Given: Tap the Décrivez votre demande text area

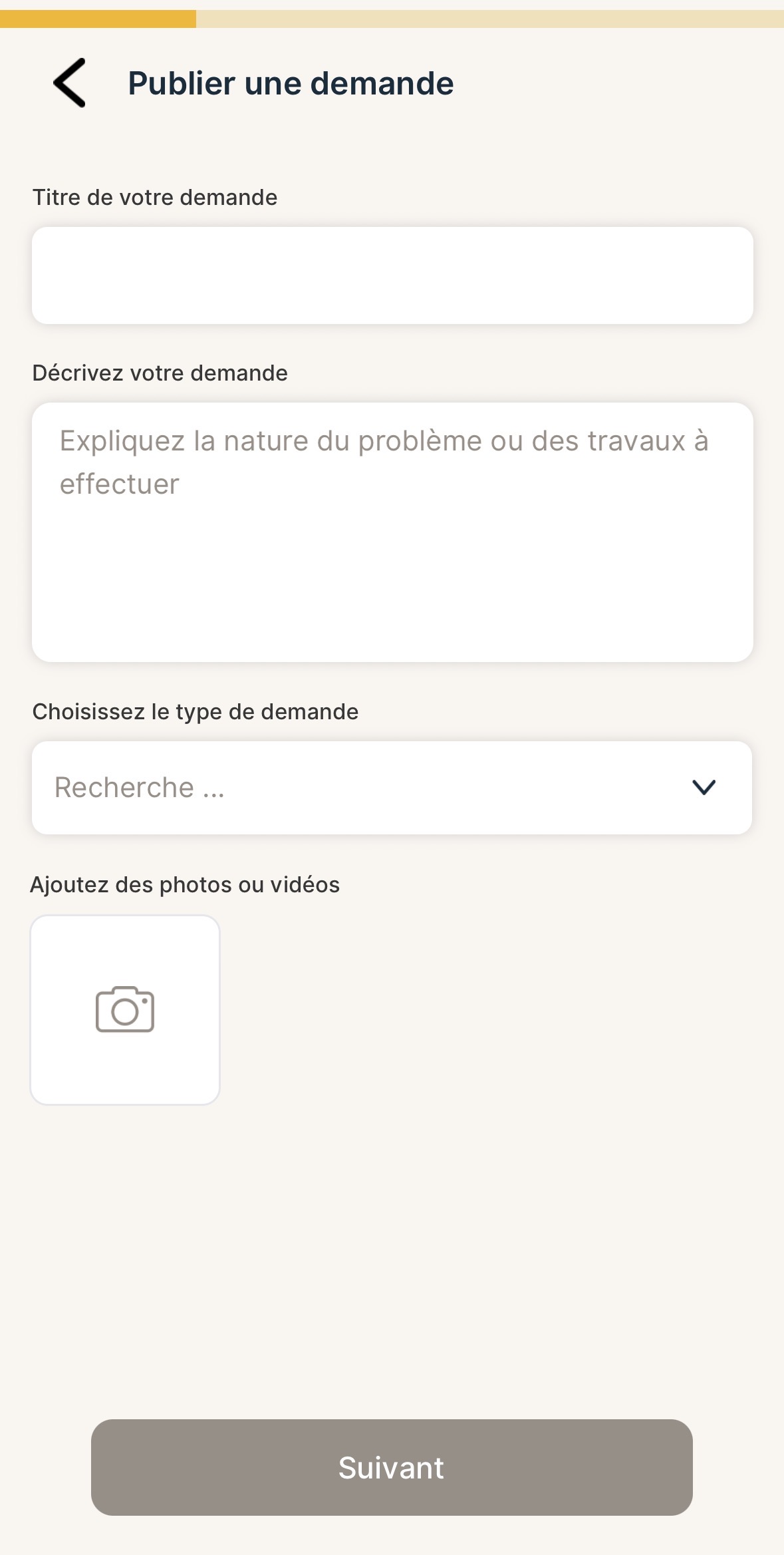Looking at the screenshot, I should [392, 532].
